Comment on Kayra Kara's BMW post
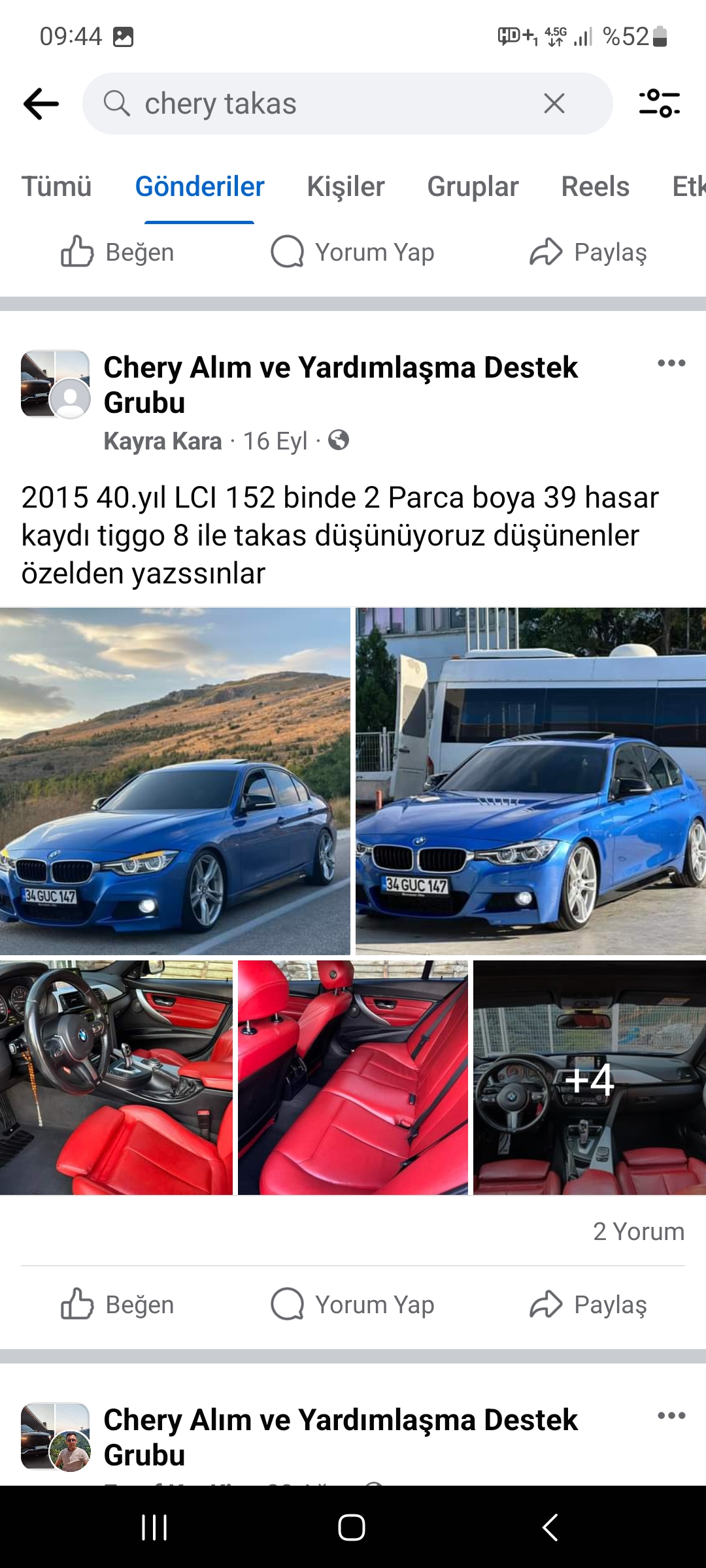The height and width of the screenshot is (1568, 706). (x=353, y=1305)
